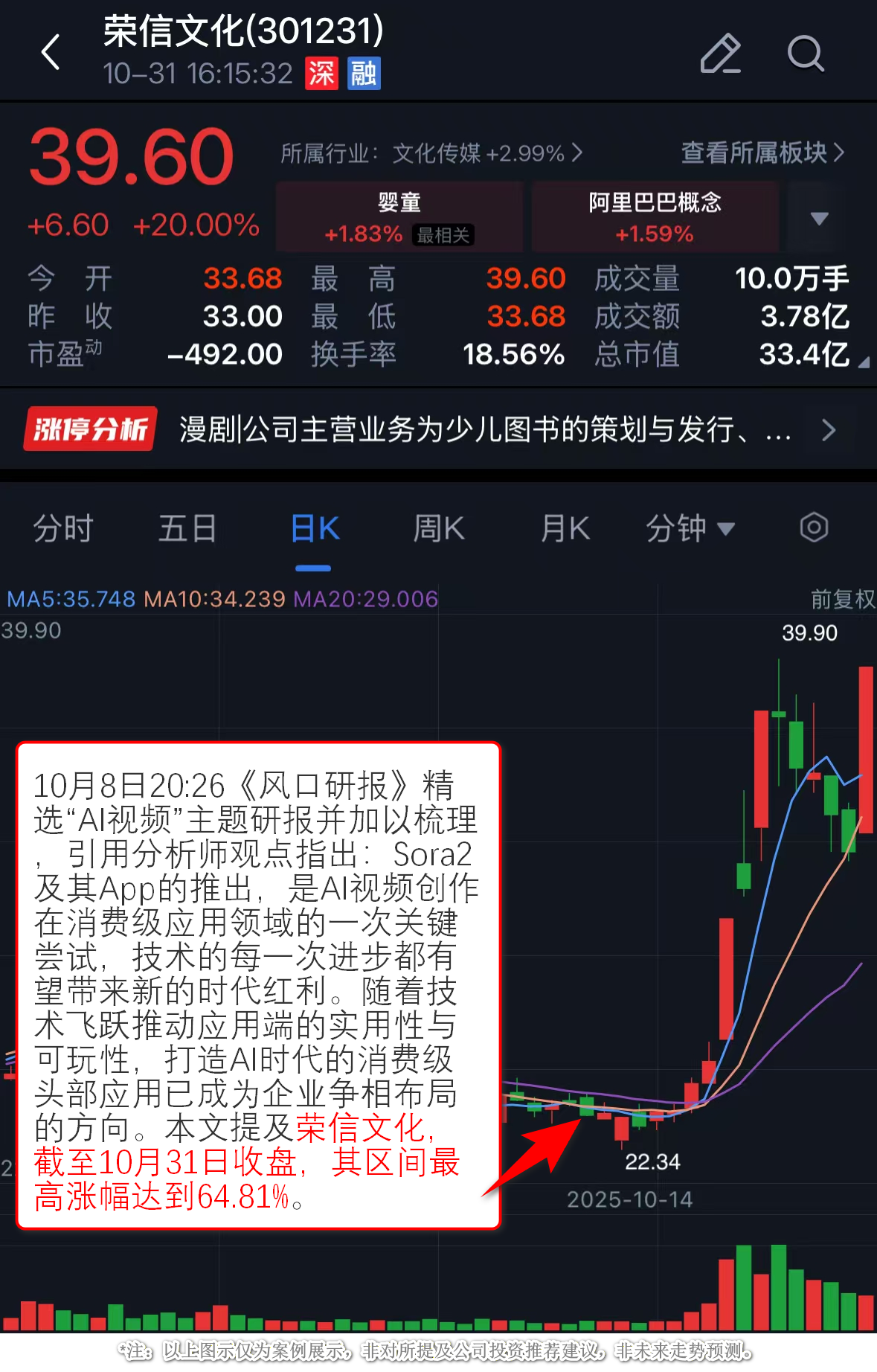877x1372 pixels.
Task: Switch to the 周K tab
Action: 439,529
